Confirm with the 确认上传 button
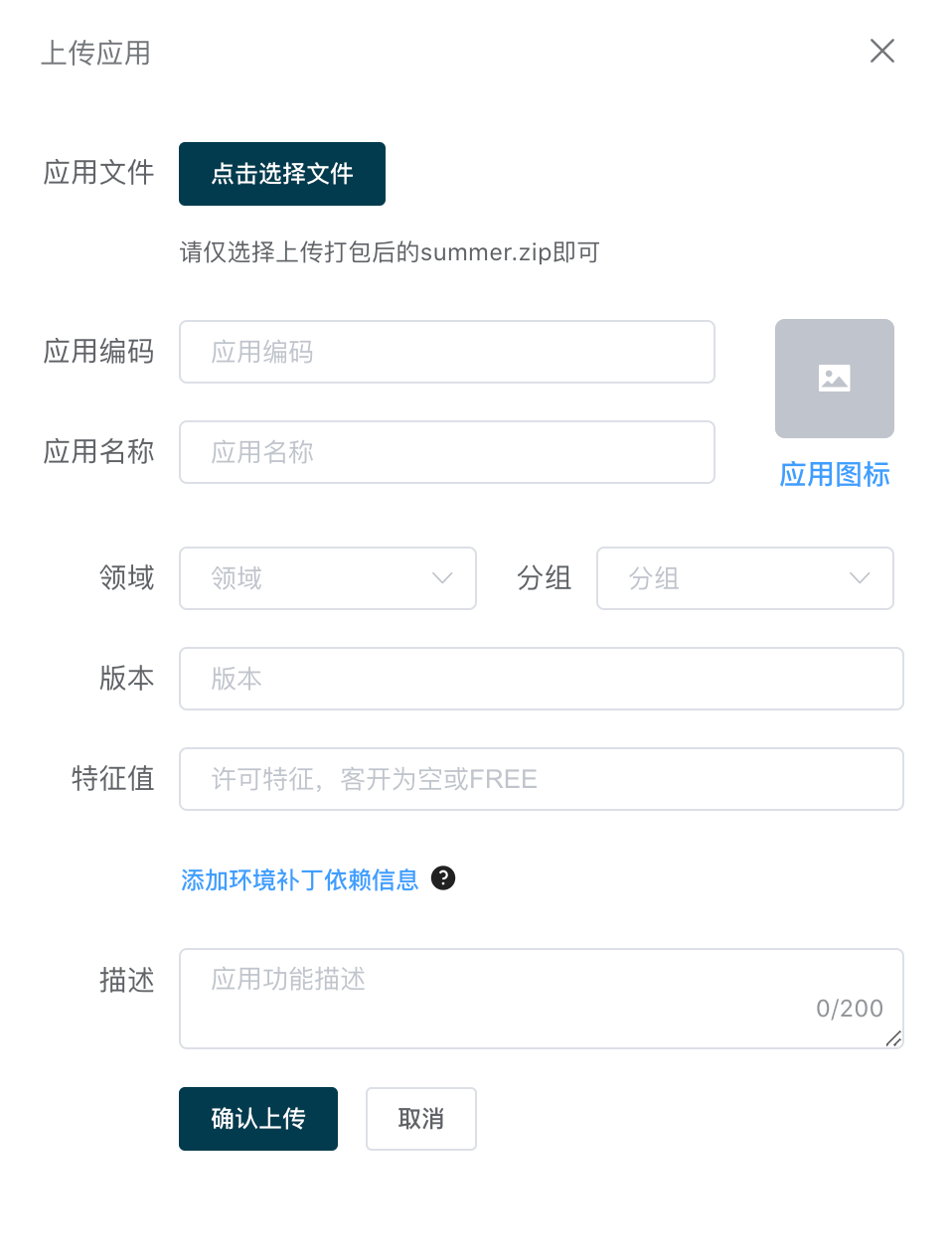The width and height of the screenshot is (952, 1258). [x=258, y=1119]
